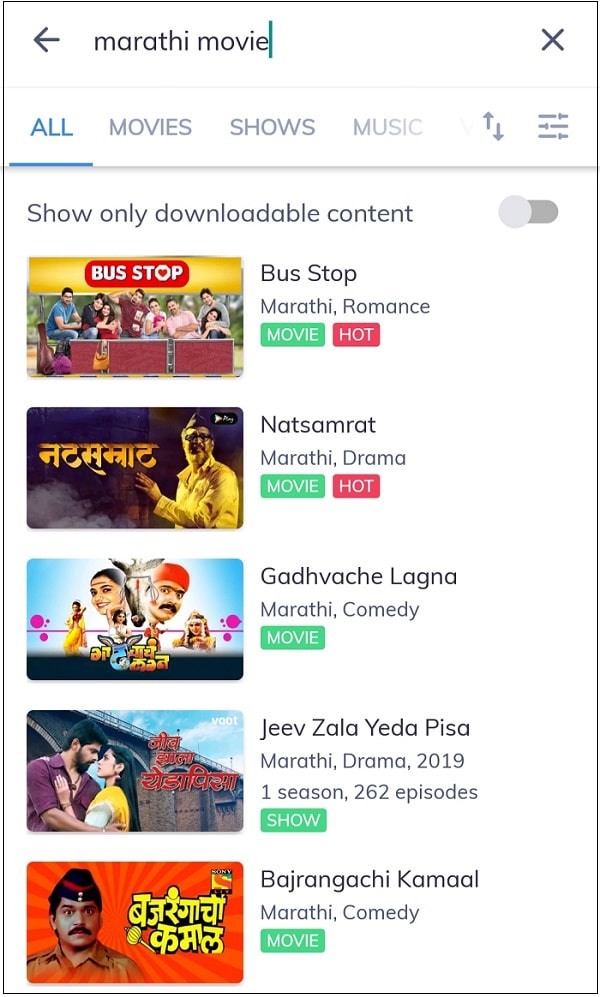The image size is (600, 997).
Task: Switch to the MOVIES tab
Action: 150,127
